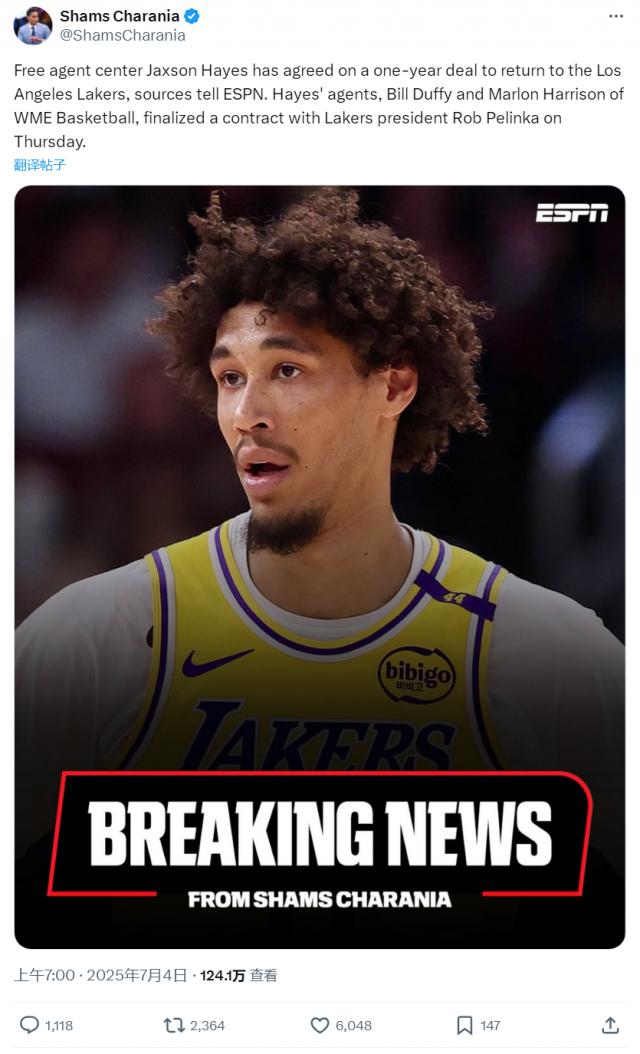Visit the @ShamsCharania handle
The height and width of the screenshot is (1054, 640).
123,35
